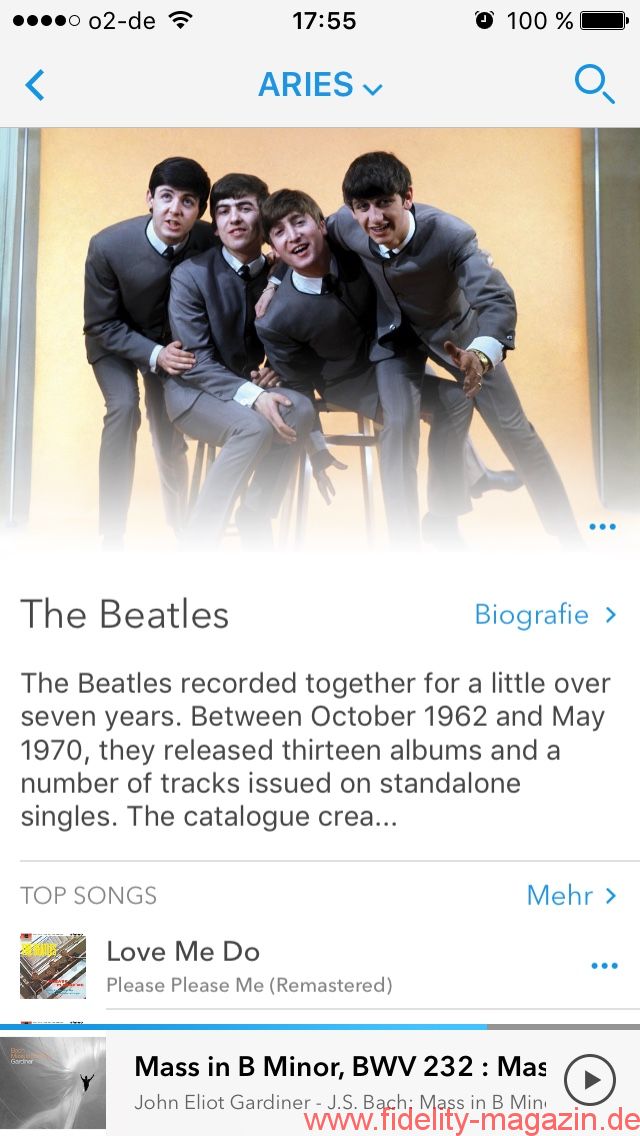Open the ARIES device dropdown
Image resolution: width=640 pixels, height=1136 pixels.
coord(320,85)
